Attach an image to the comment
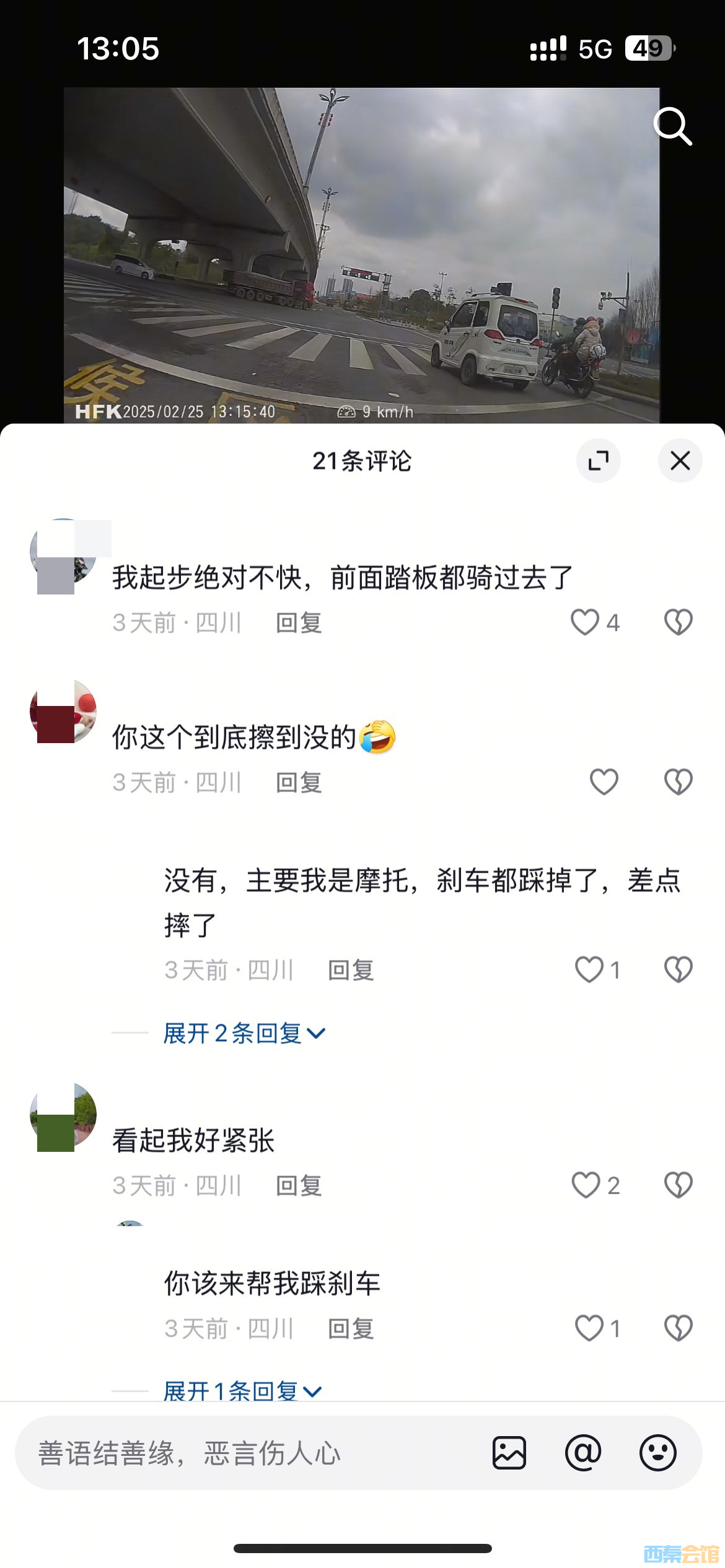This screenshot has width=725, height=1568. (509, 1453)
